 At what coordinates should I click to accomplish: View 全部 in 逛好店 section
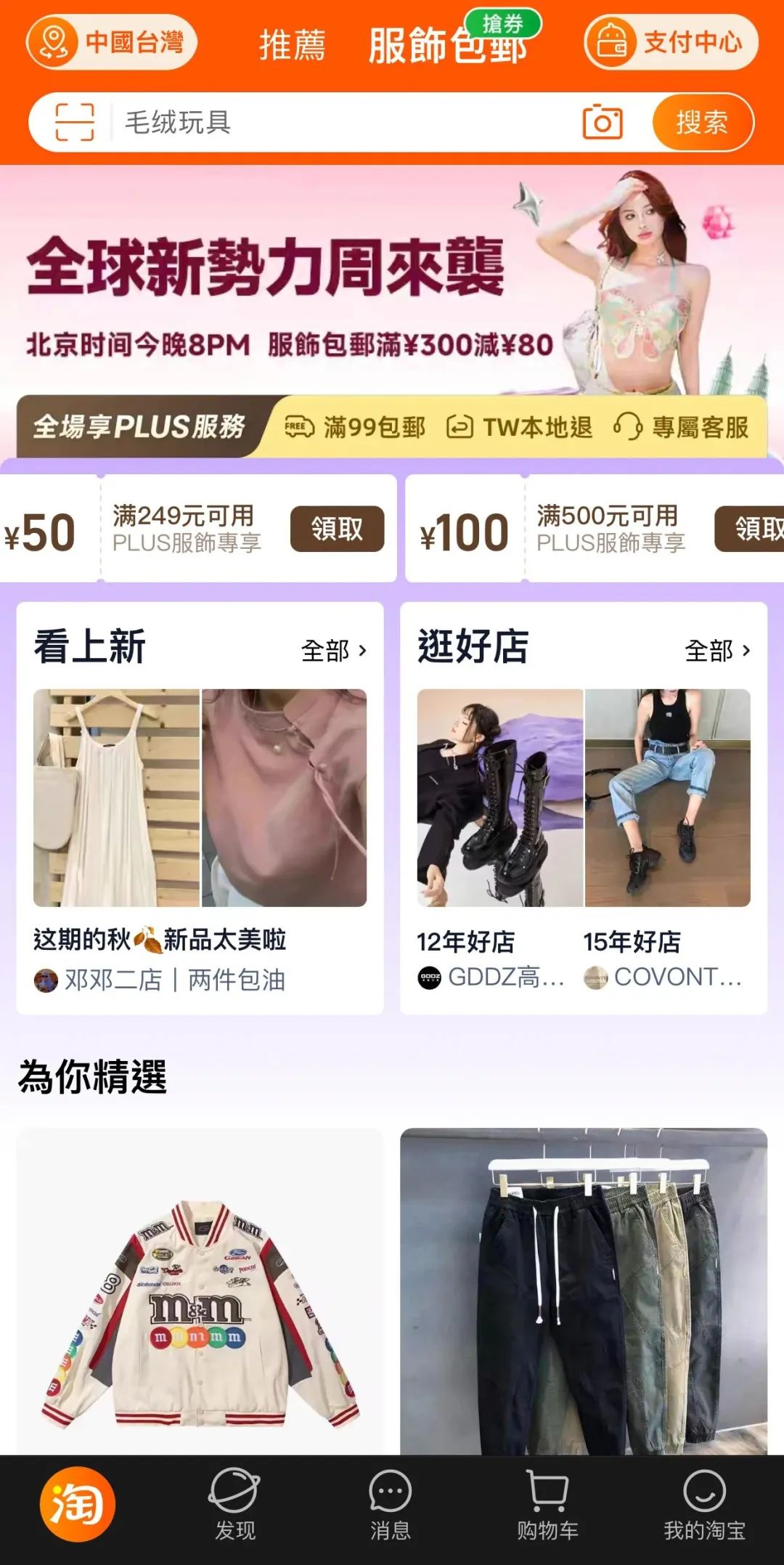[717, 651]
